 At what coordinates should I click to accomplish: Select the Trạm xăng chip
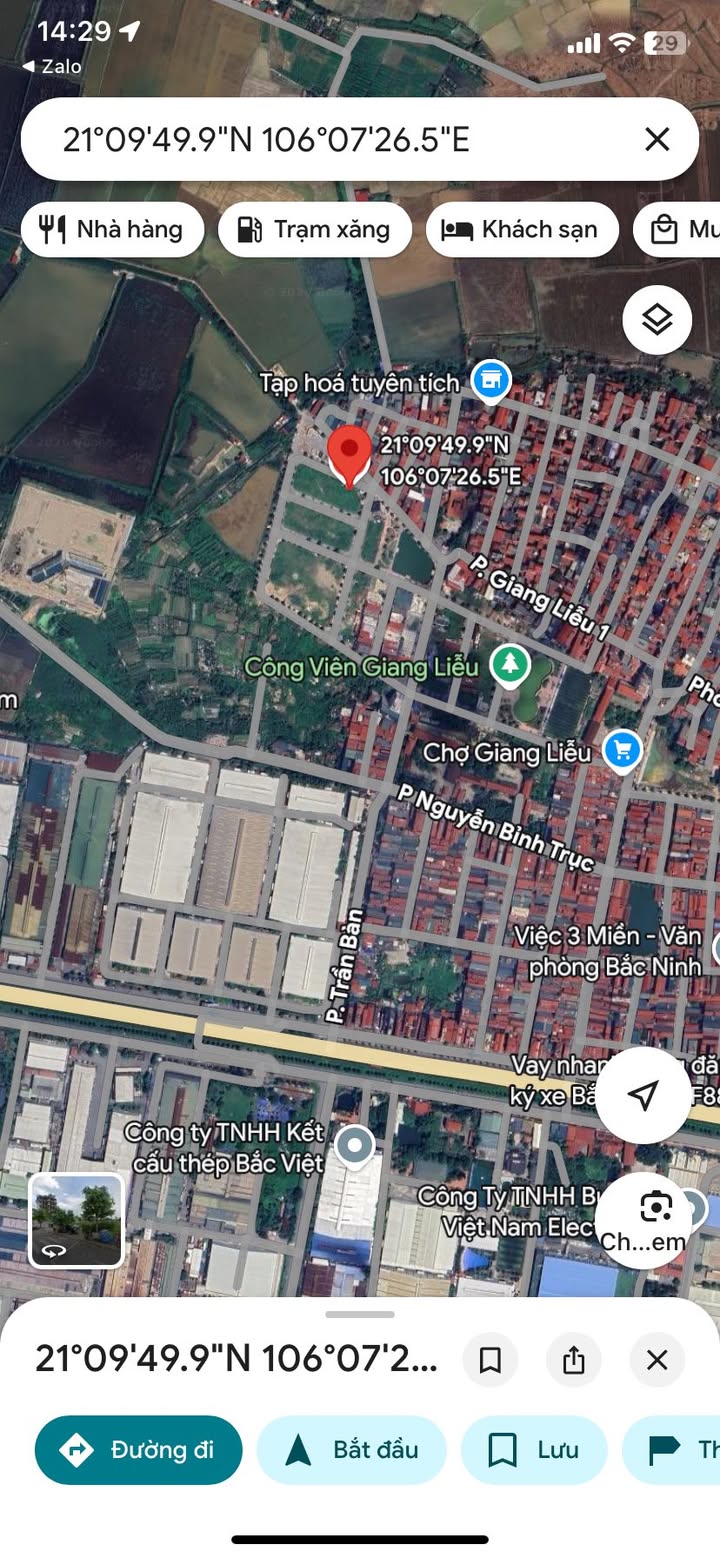[x=315, y=230]
